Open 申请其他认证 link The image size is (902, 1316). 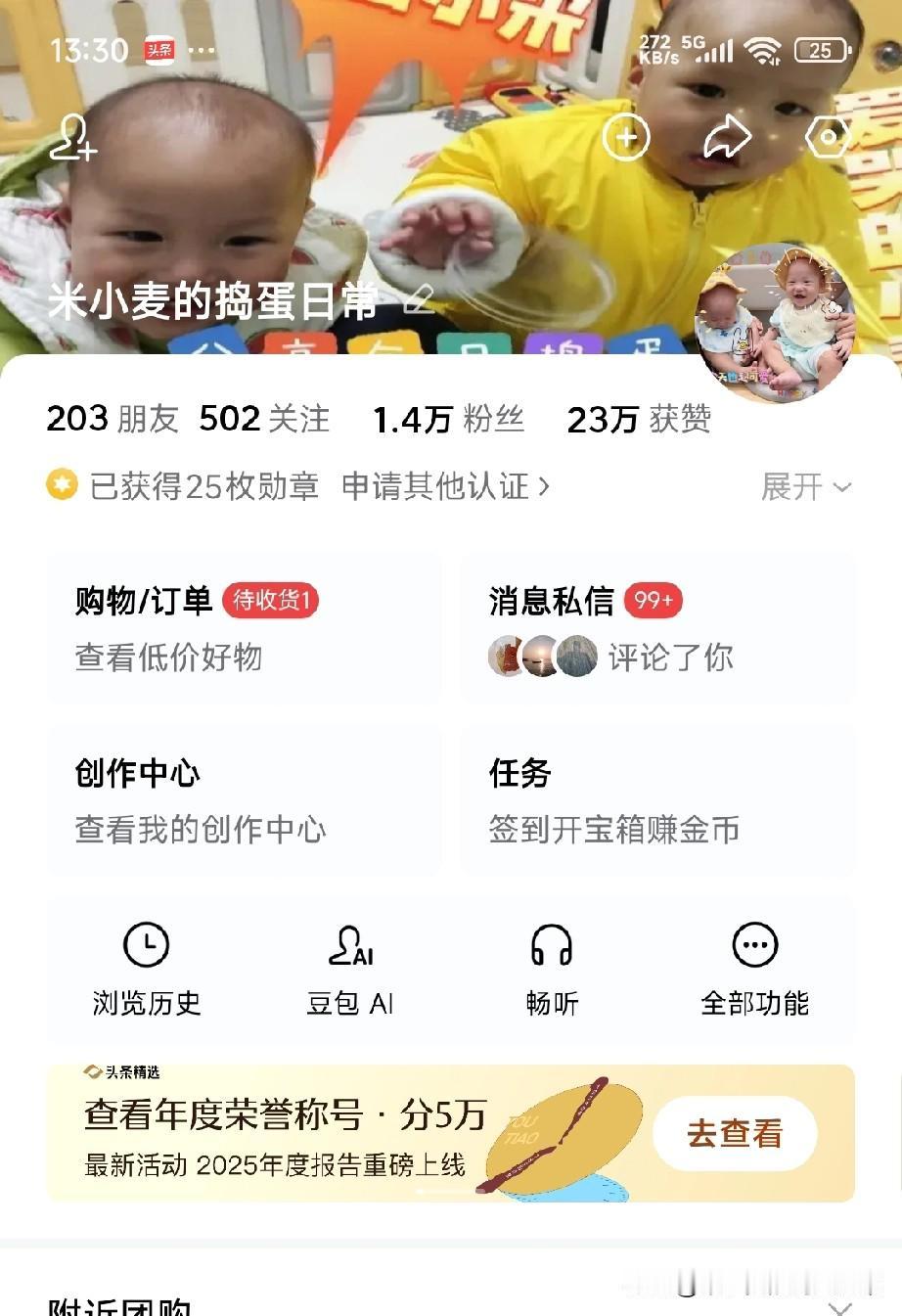[x=445, y=486]
